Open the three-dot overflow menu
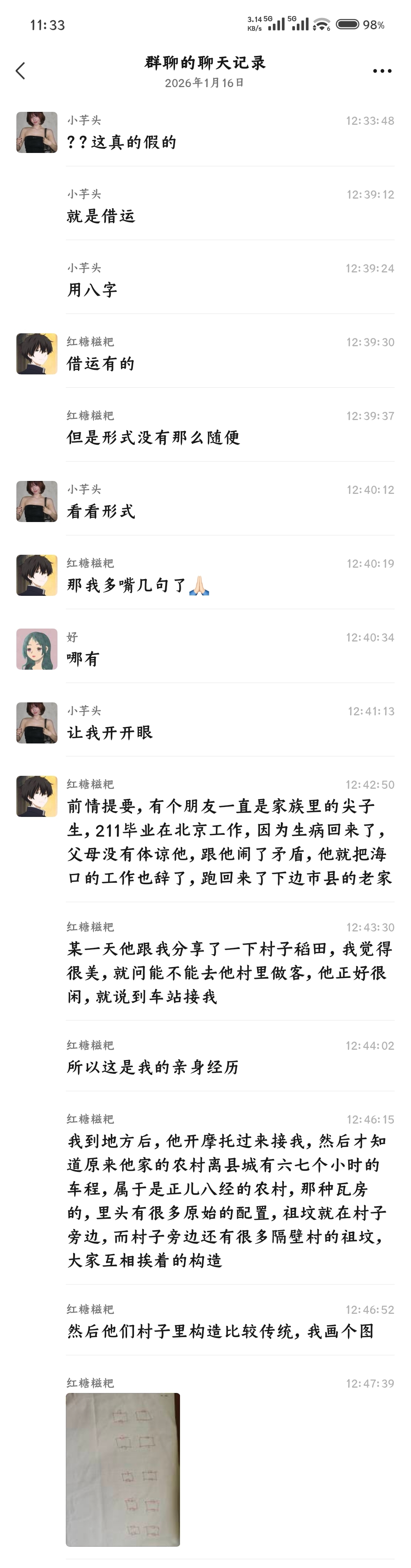 tap(382, 71)
